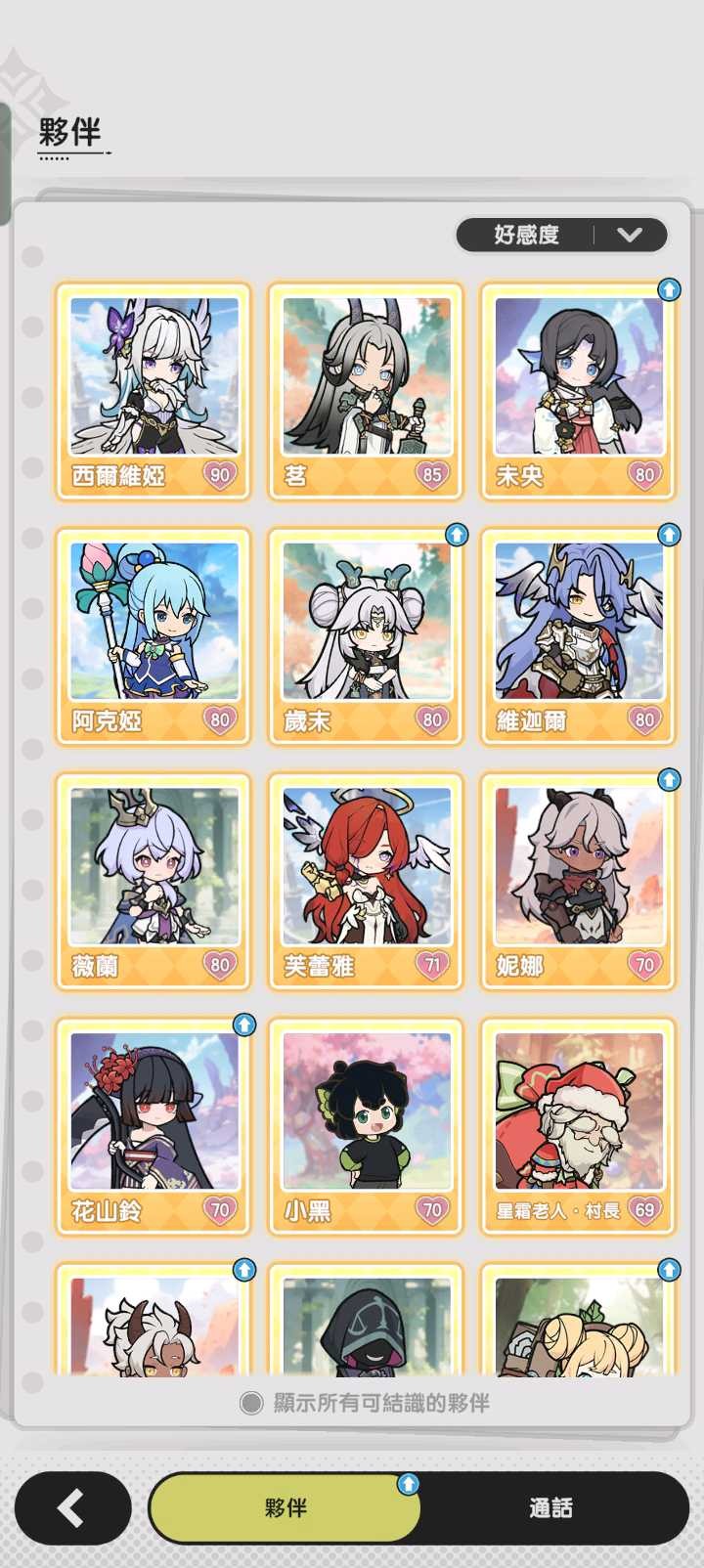View companion 薇蘭
The height and width of the screenshot is (1568, 704).
(154, 882)
